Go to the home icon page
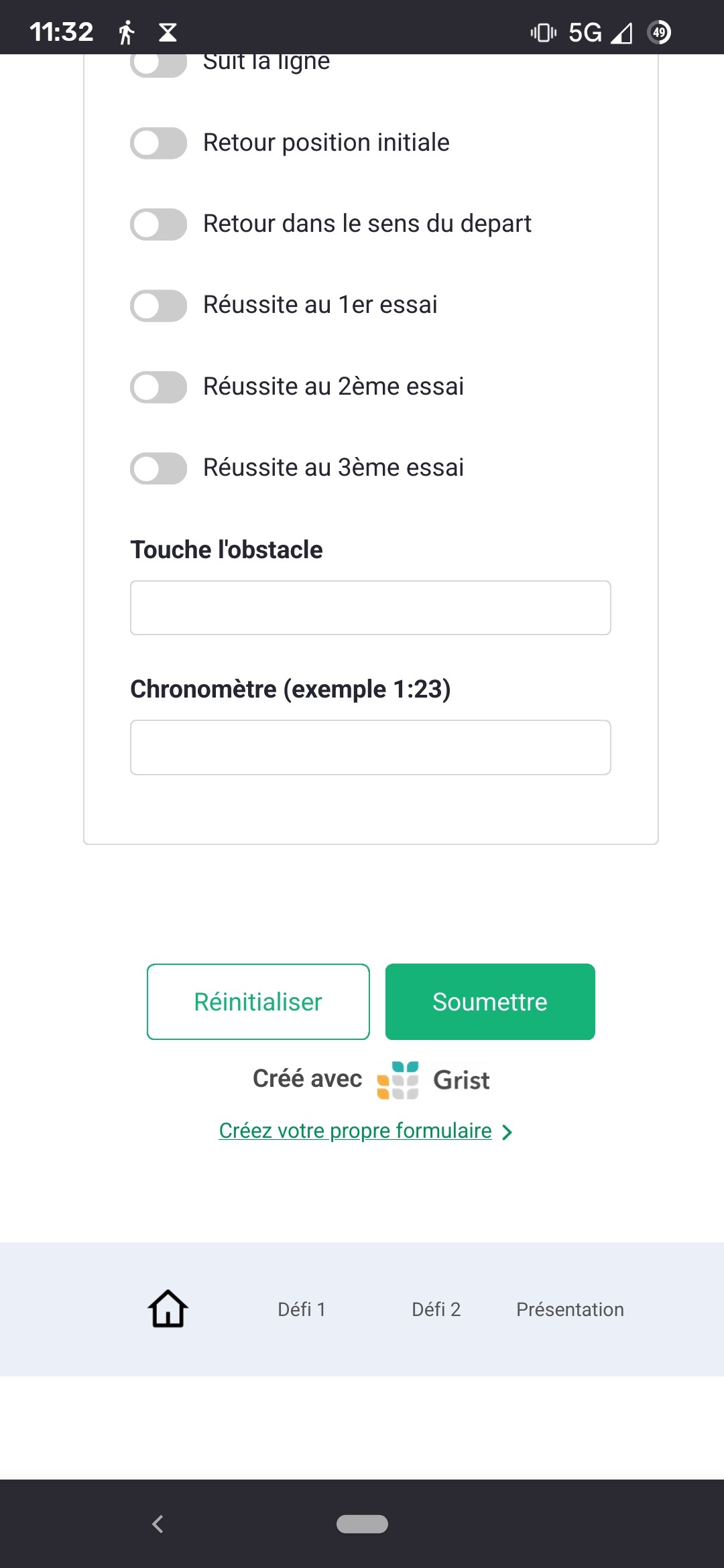This screenshot has height=1568, width=724. coord(168,1309)
